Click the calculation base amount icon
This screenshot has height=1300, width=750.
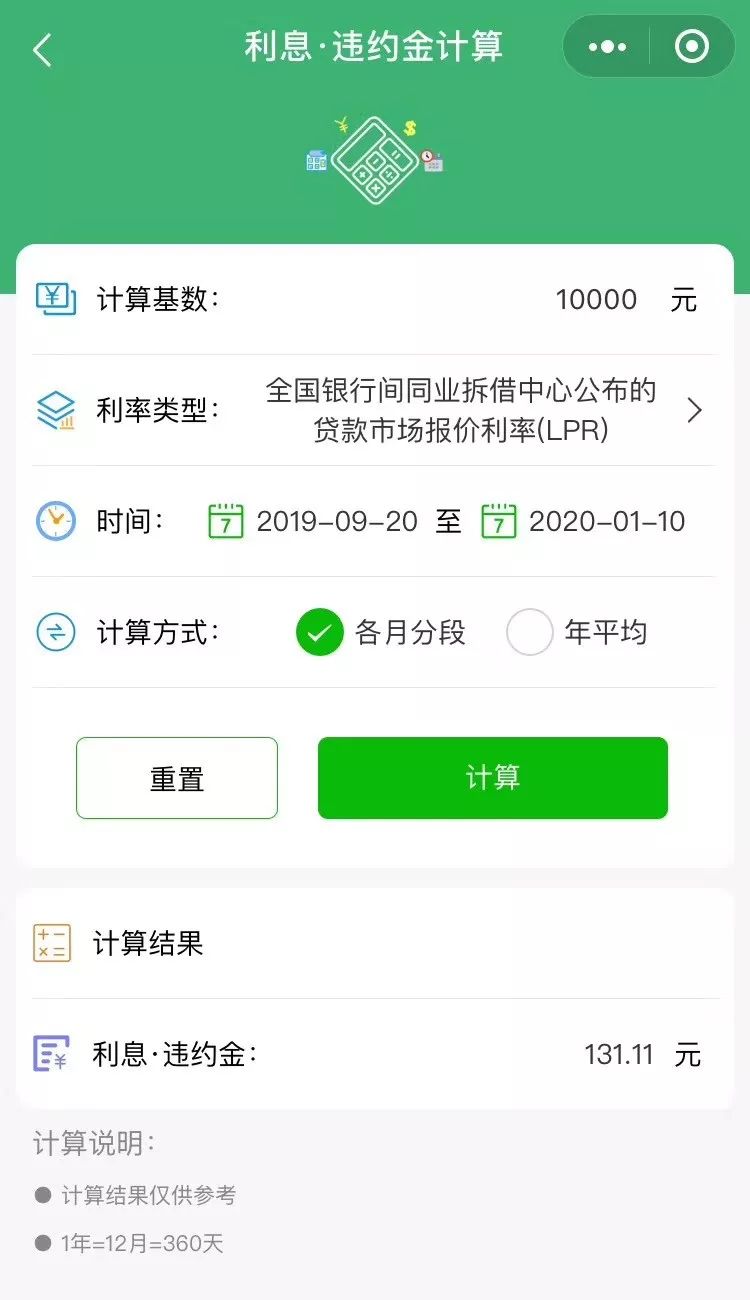point(57,298)
